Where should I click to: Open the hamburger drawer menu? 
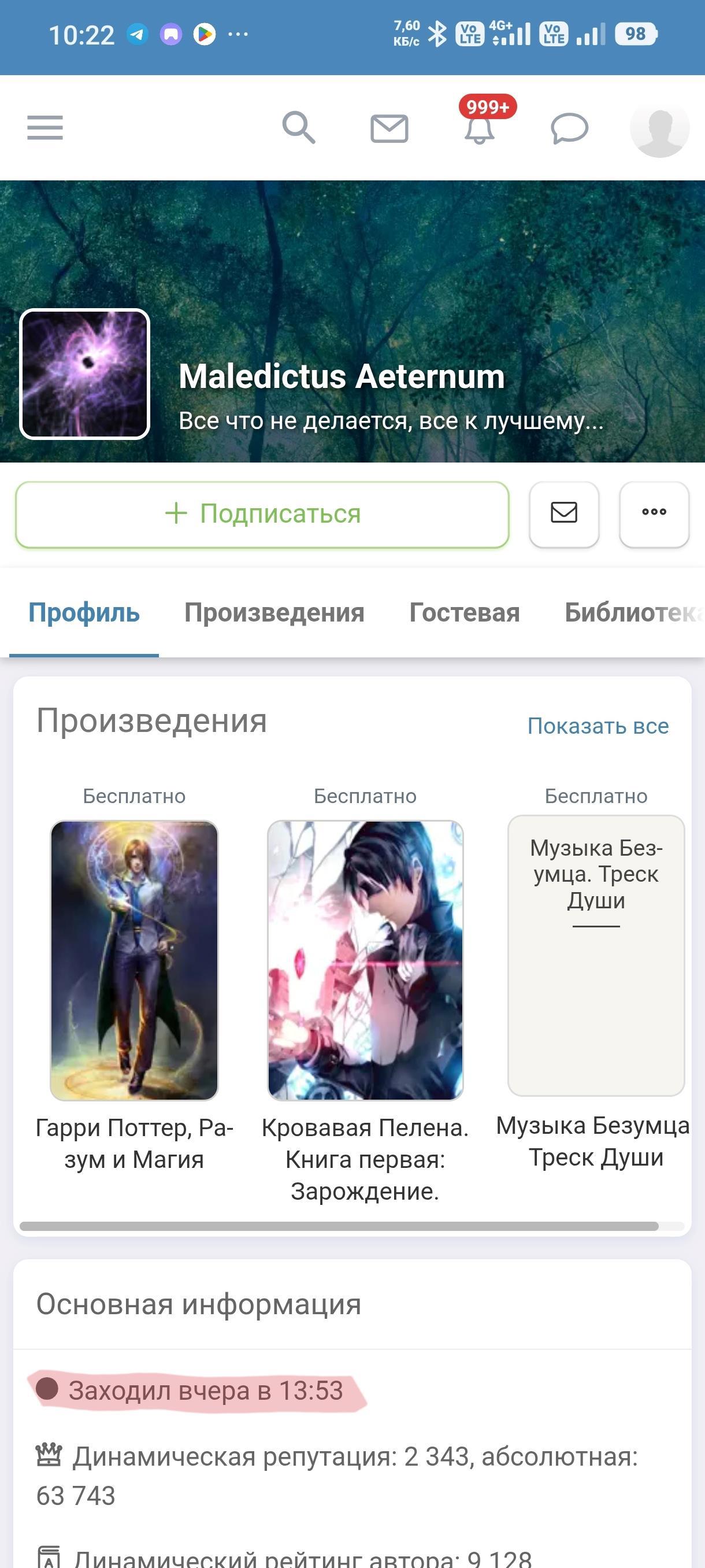click(x=45, y=128)
